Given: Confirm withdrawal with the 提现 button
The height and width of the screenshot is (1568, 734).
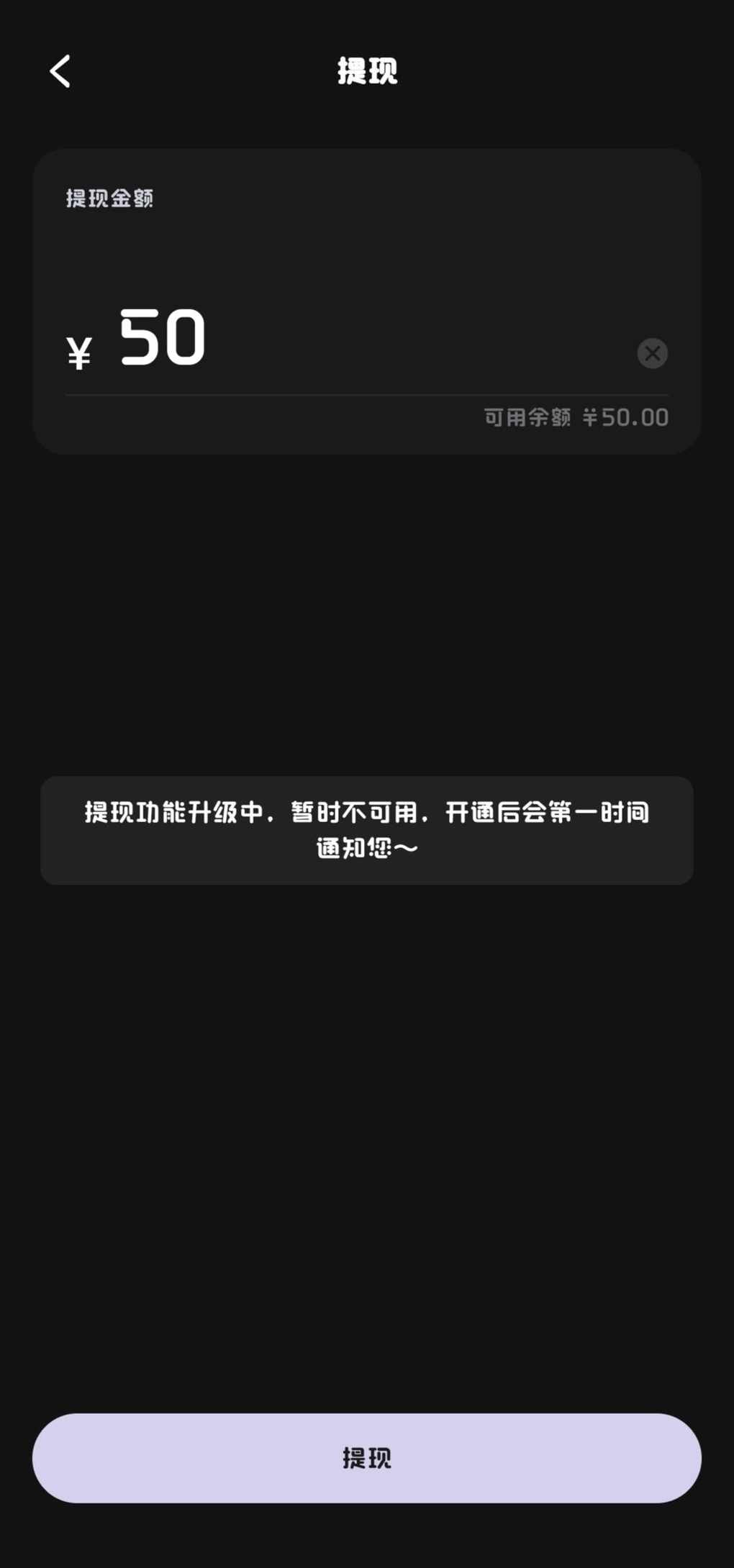Looking at the screenshot, I should [x=367, y=1457].
